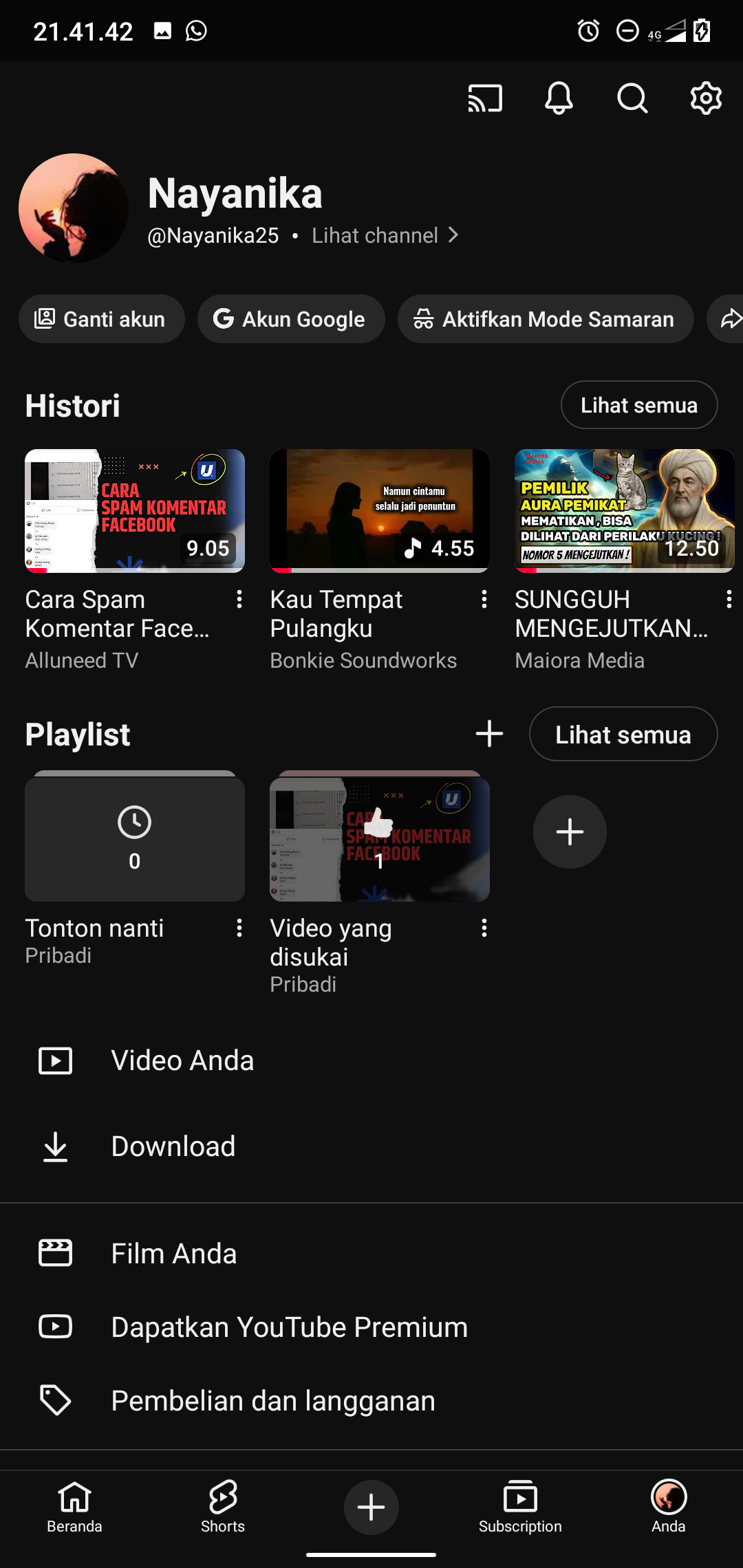
Task: Open the cast to device icon
Action: click(x=485, y=98)
